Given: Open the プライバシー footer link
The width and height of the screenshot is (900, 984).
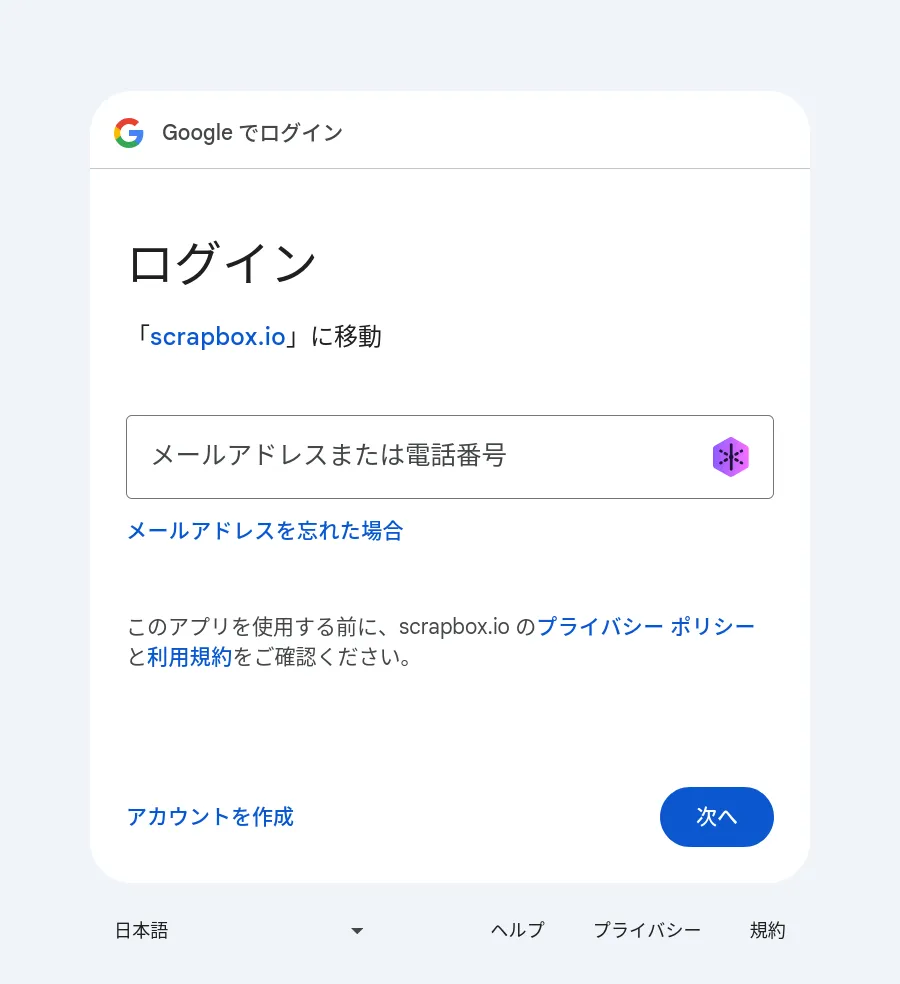Looking at the screenshot, I should (x=647, y=931).
